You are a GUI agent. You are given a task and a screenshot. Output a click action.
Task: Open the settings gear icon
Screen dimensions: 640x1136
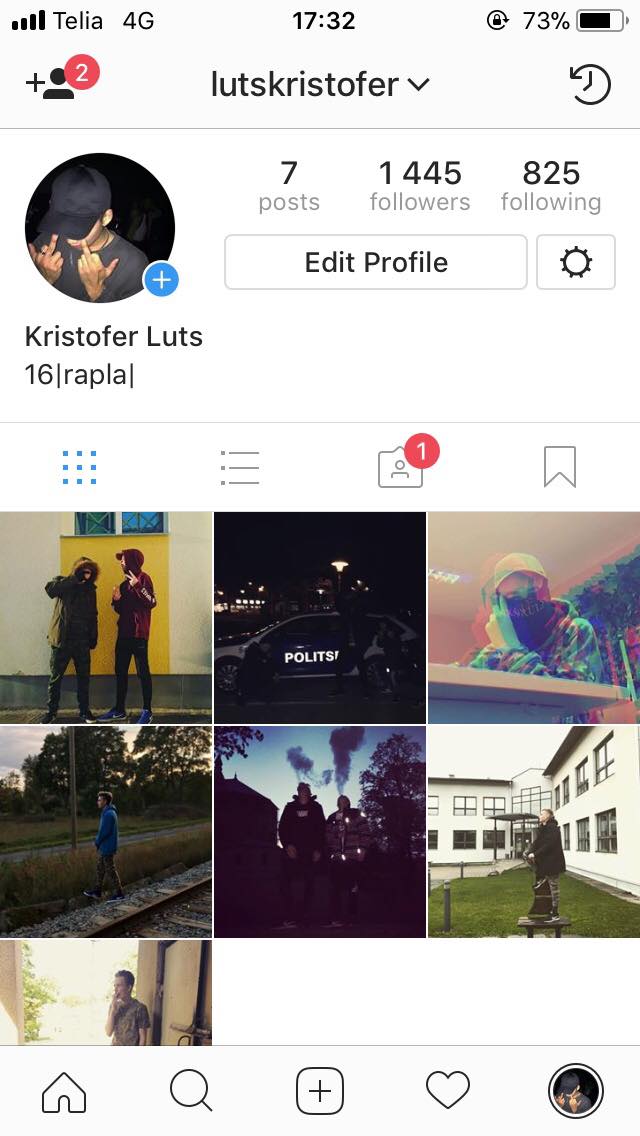tap(576, 262)
